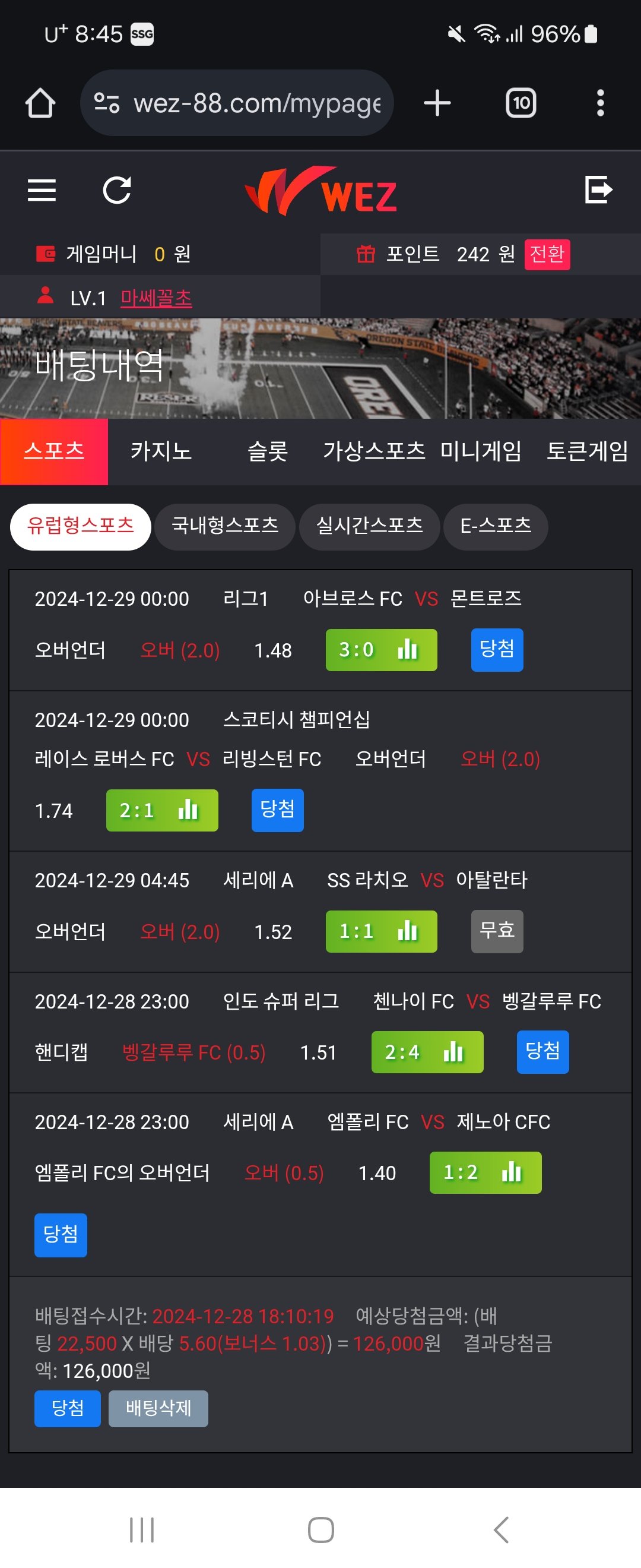Tap the logout icon
Screen dimensions: 641x1568
pyautogui.click(x=598, y=189)
